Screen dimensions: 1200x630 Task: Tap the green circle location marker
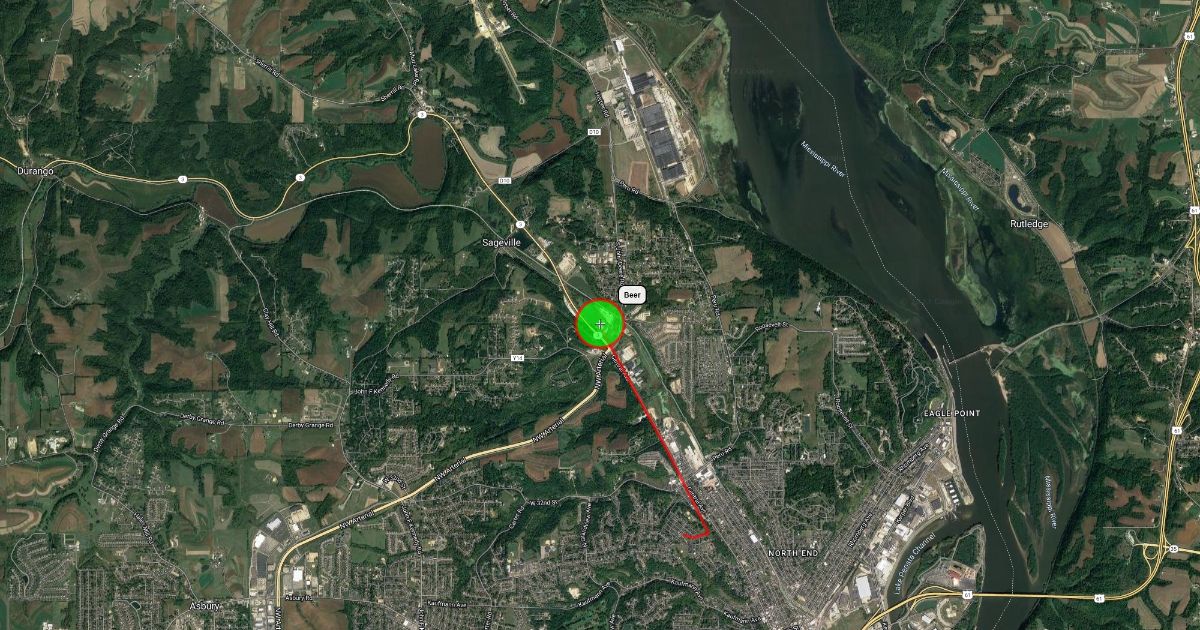600,323
